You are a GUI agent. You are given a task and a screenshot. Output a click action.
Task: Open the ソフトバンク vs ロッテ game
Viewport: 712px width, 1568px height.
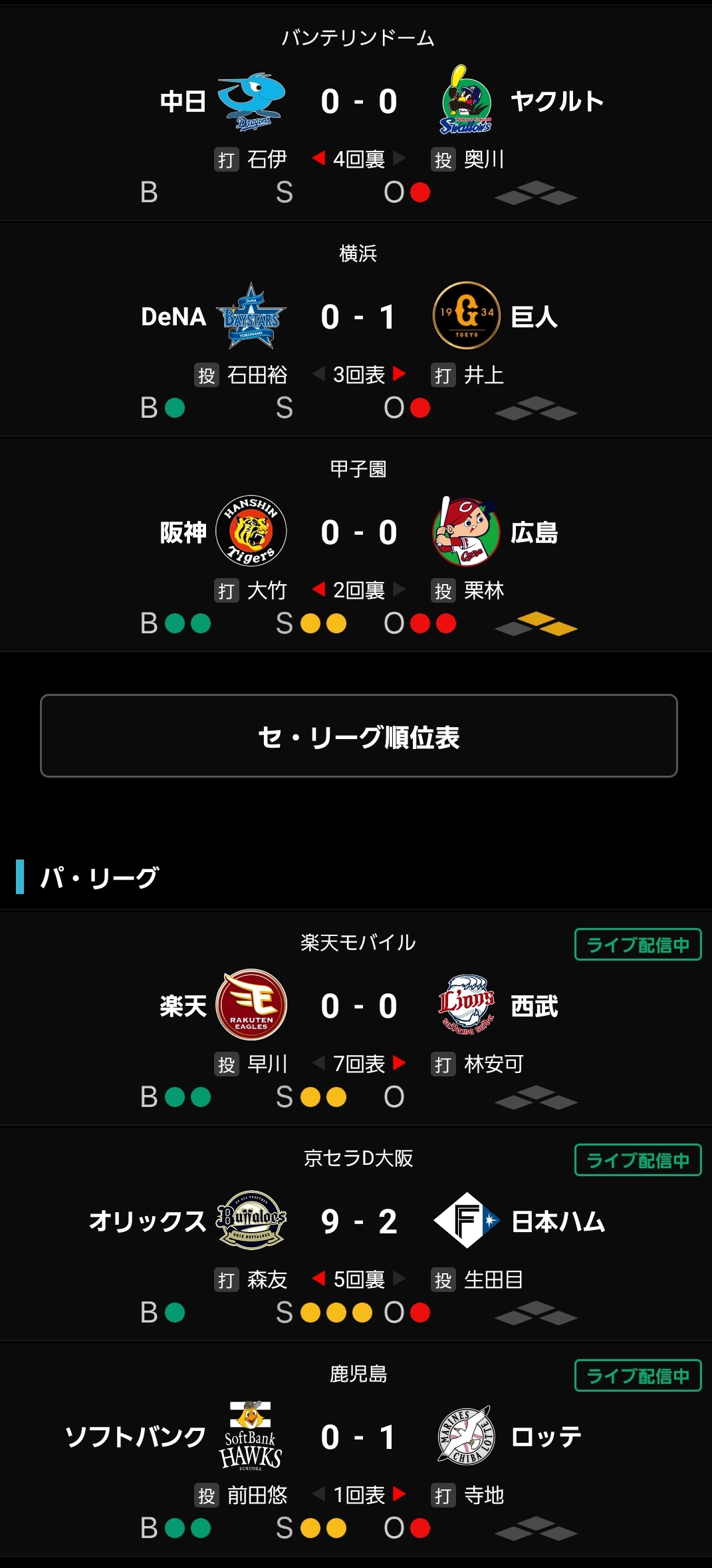[x=358, y=1438]
